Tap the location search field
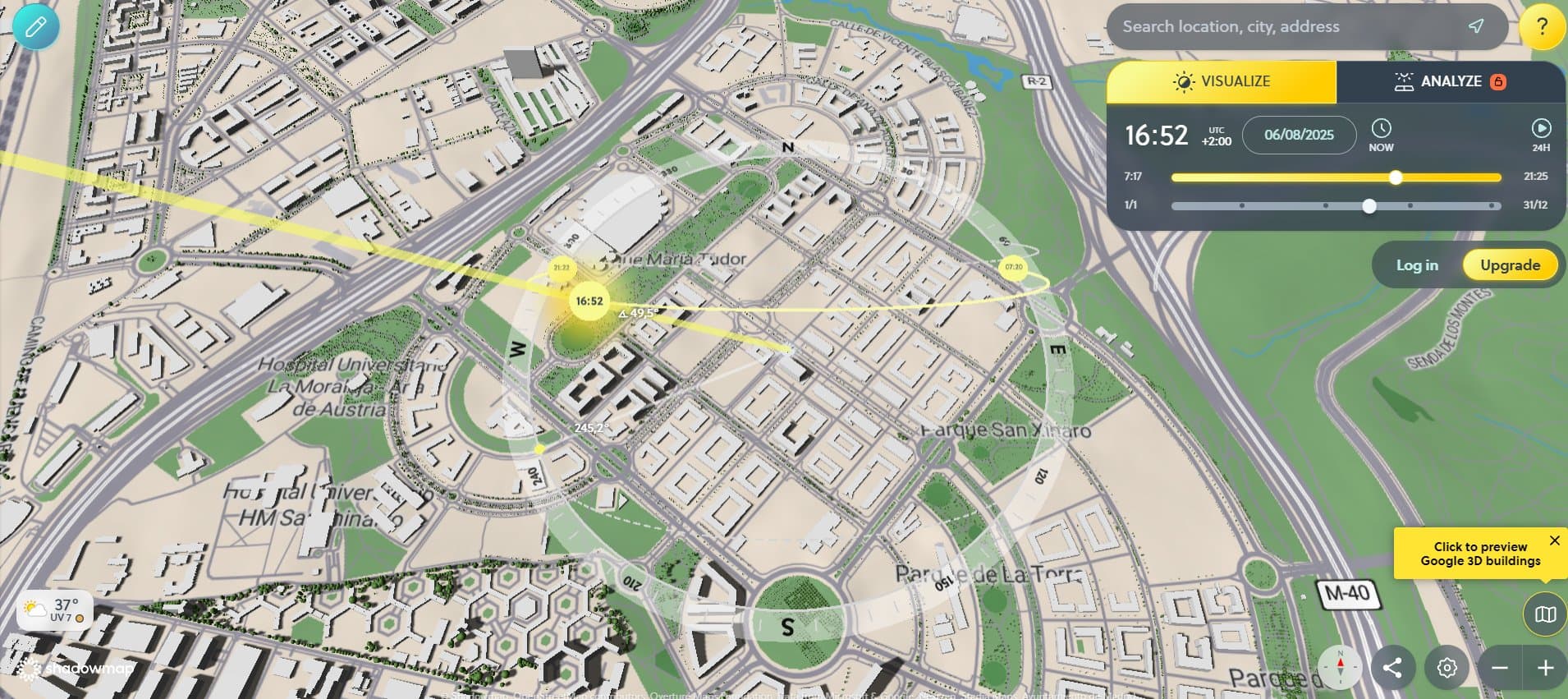The height and width of the screenshot is (699, 1568). coord(1289,26)
